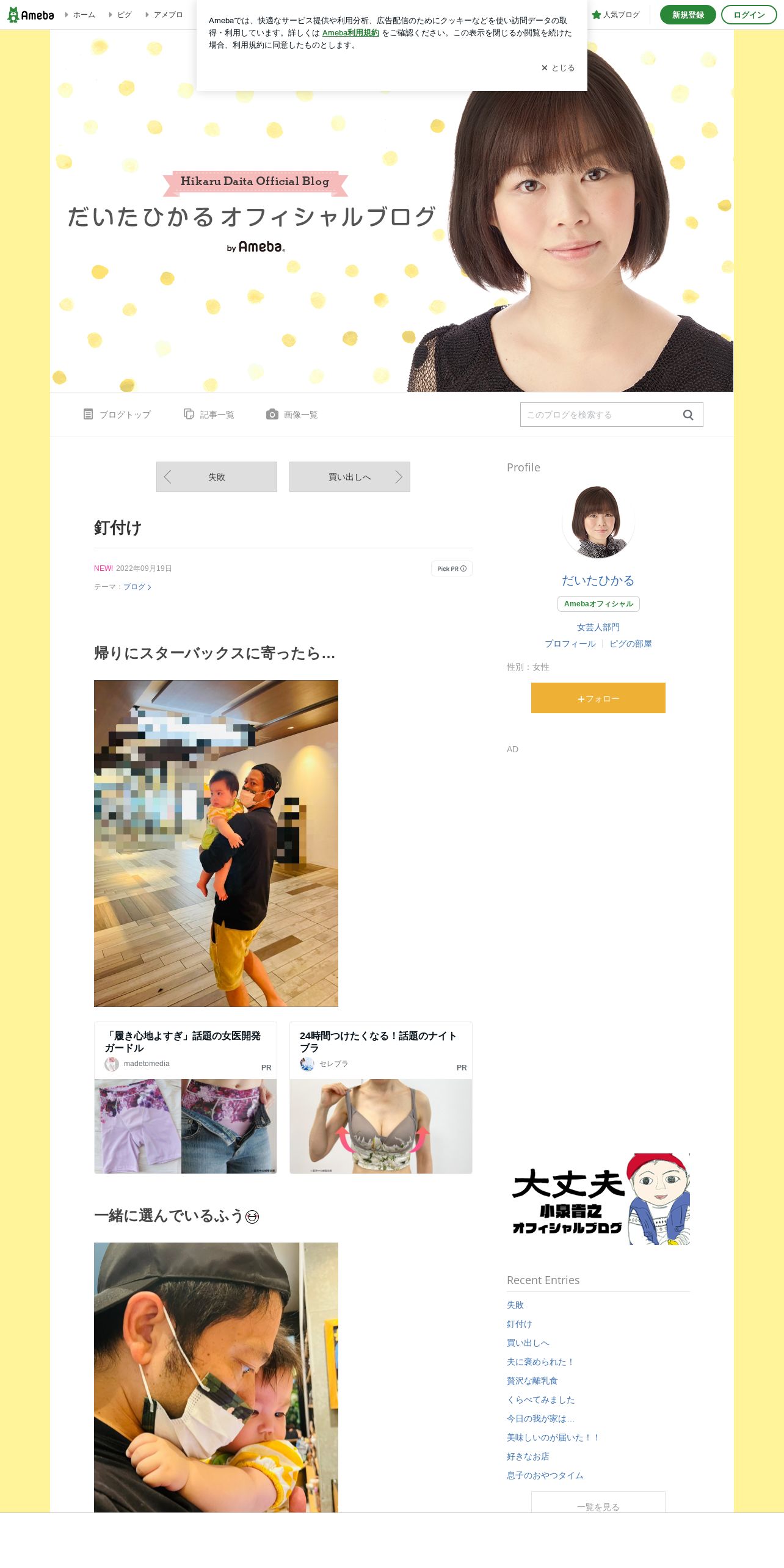The image size is (784, 1568).
Task: Go to the next post 買い出しへ
Action: pyautogui.click(x=350, y=477)
